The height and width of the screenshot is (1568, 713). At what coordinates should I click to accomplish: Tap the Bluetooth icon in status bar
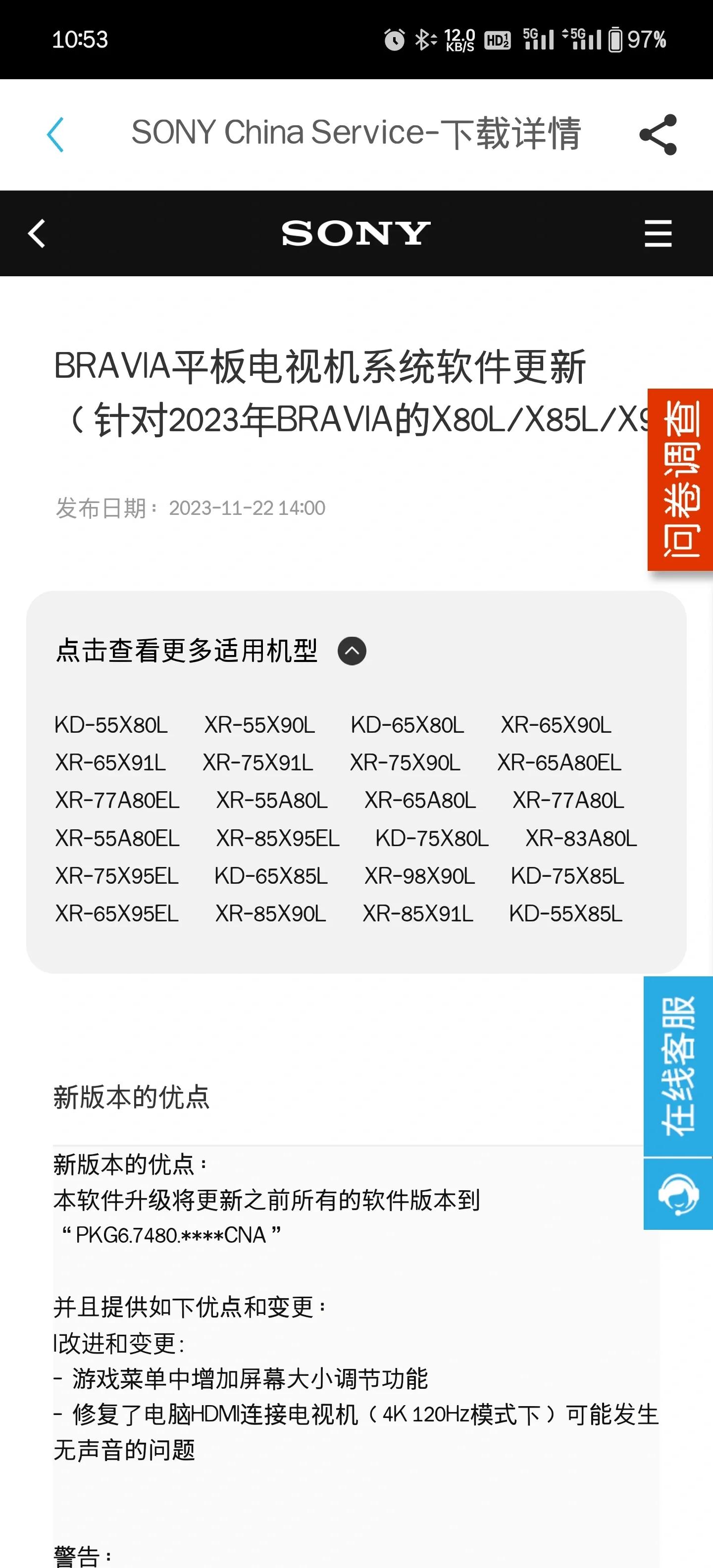coord(424,40)
